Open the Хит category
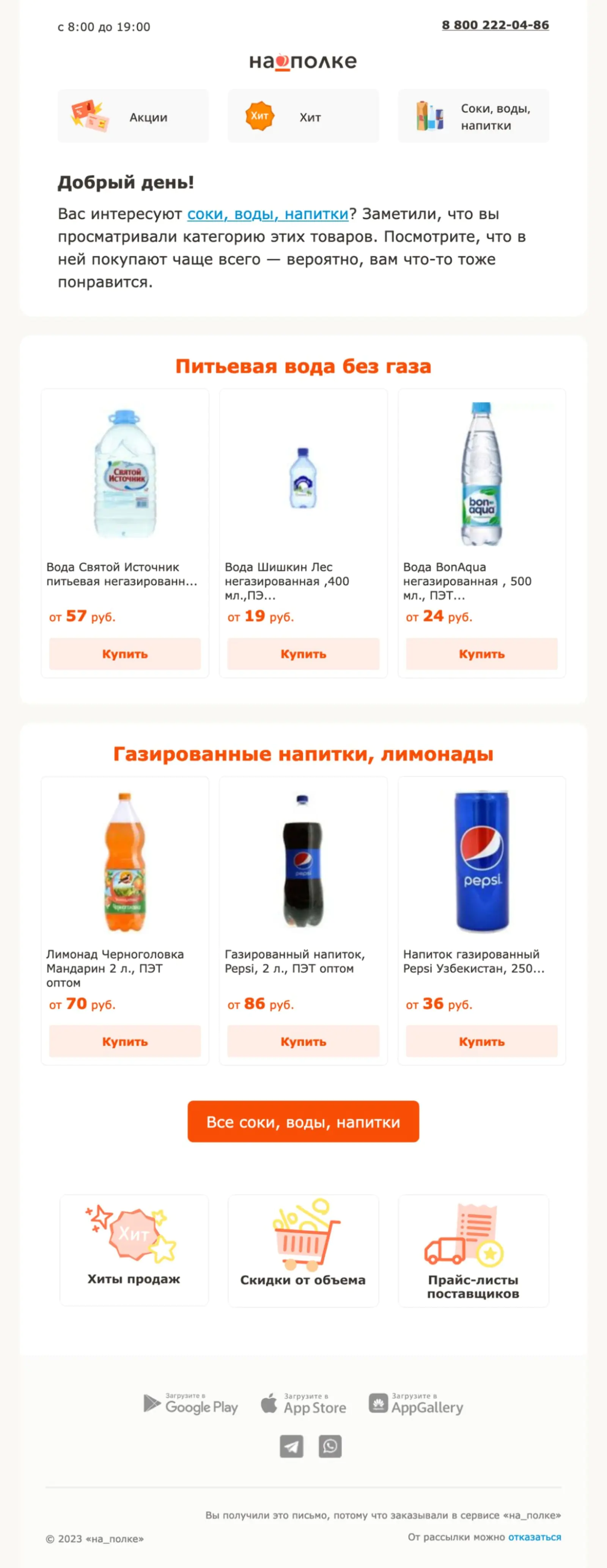 pos(303,116)
